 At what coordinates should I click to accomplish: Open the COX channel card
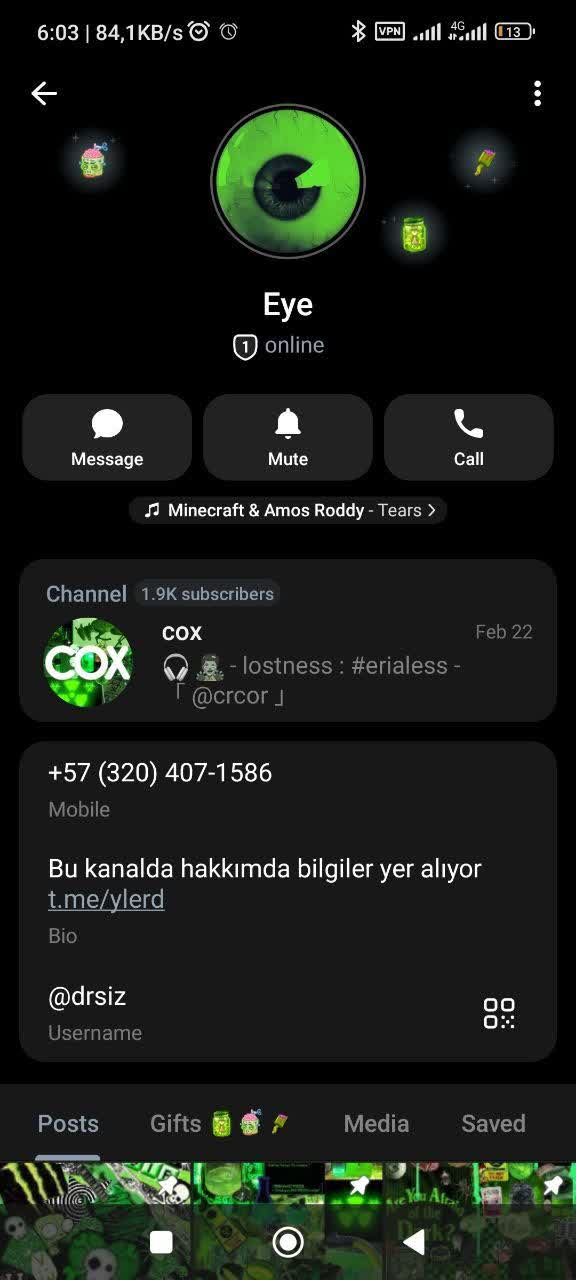288,640
